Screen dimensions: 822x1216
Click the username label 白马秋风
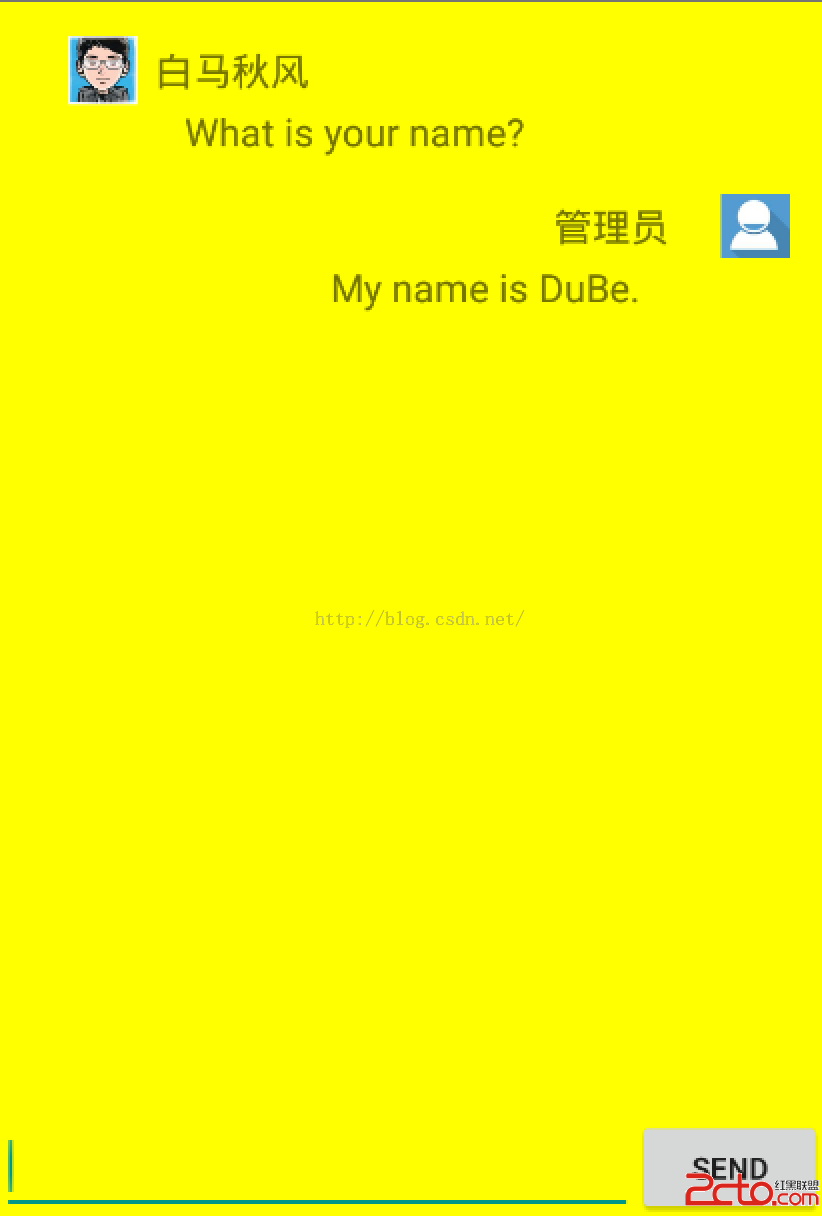tap(232, 71)
